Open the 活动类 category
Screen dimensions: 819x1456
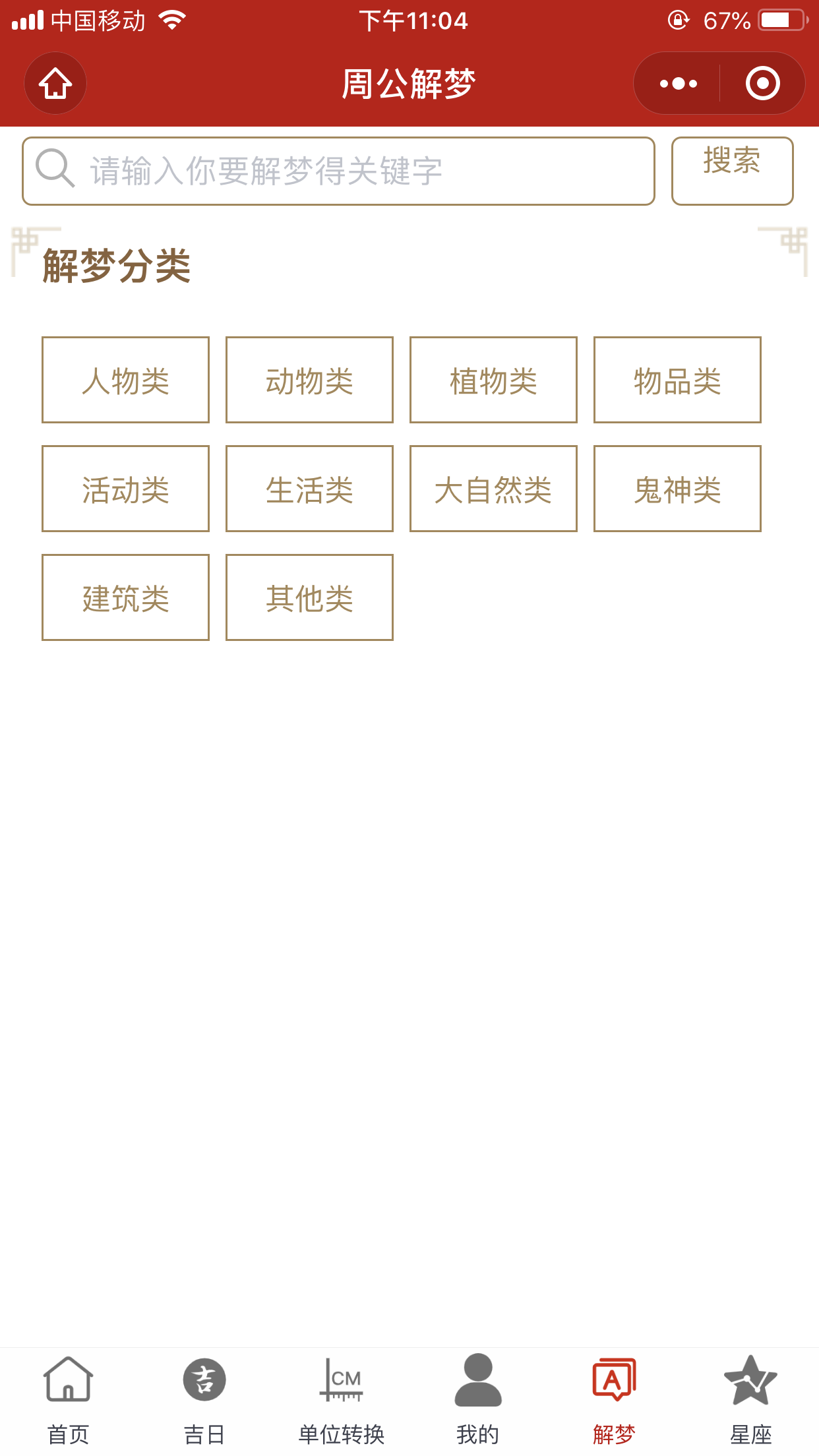pos(125,489)
